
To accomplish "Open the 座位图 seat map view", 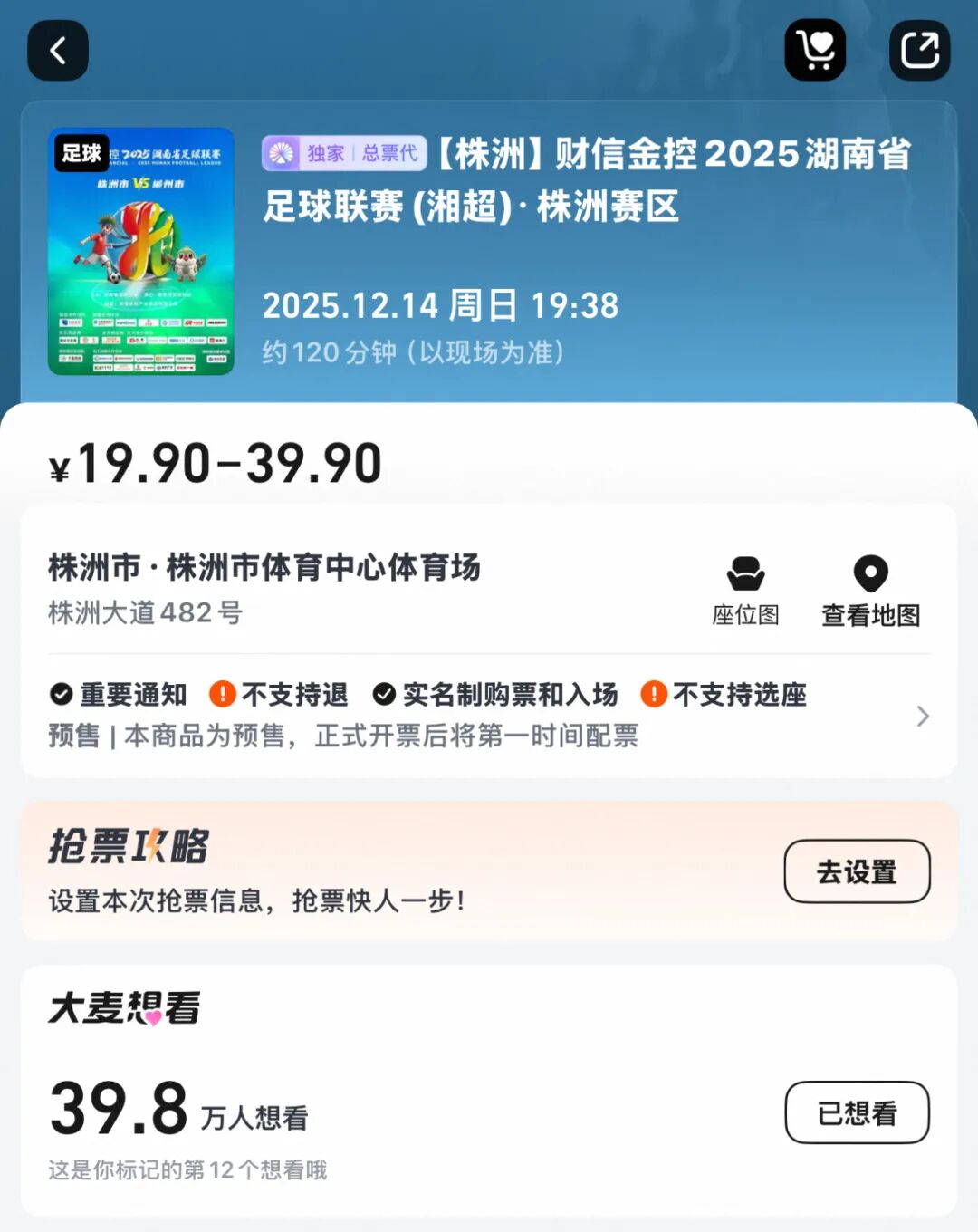I will pyautogui.click(x=746, y=589).
